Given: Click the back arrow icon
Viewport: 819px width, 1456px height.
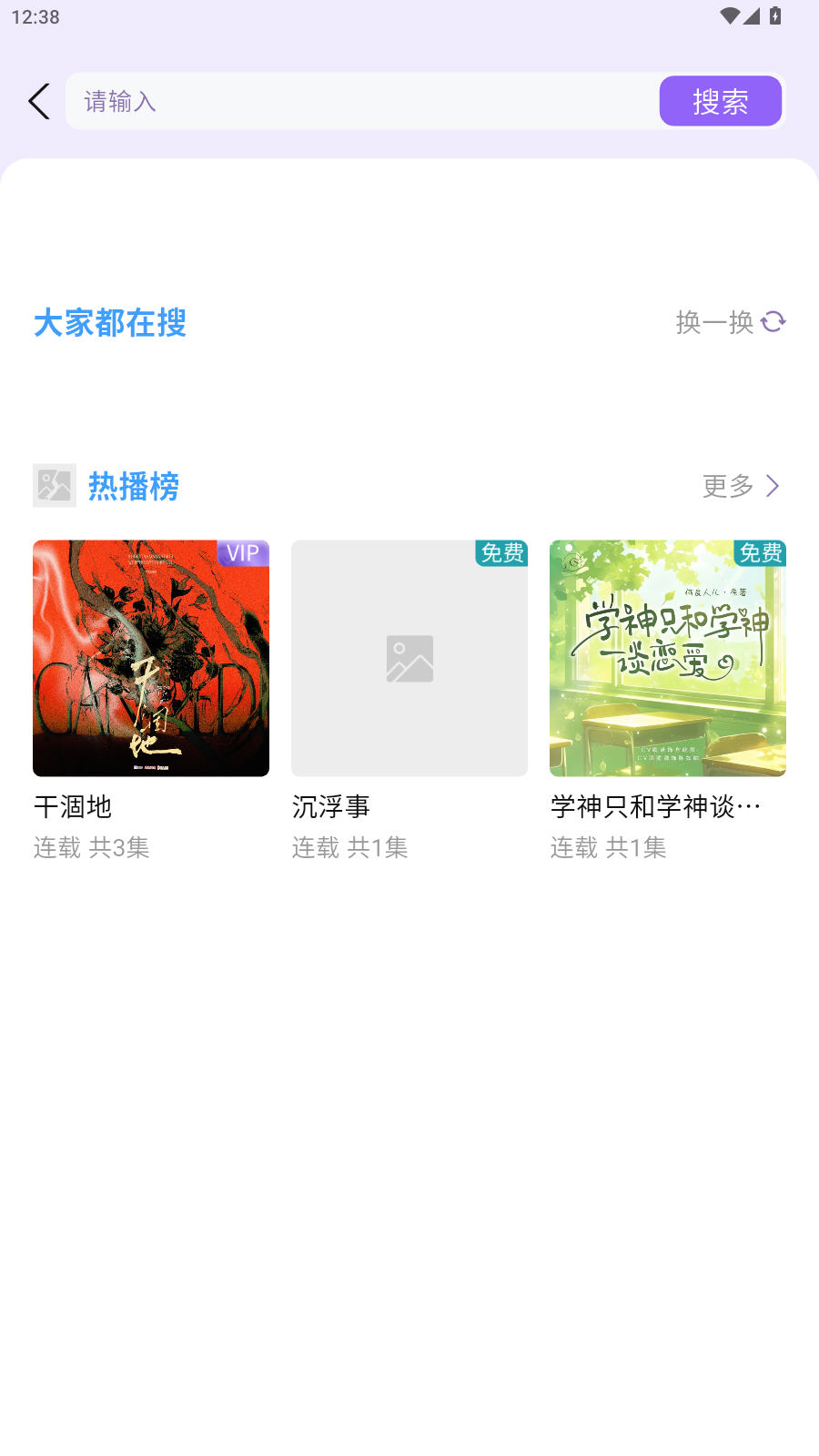Looking at the screenshot, I should 38,101.
